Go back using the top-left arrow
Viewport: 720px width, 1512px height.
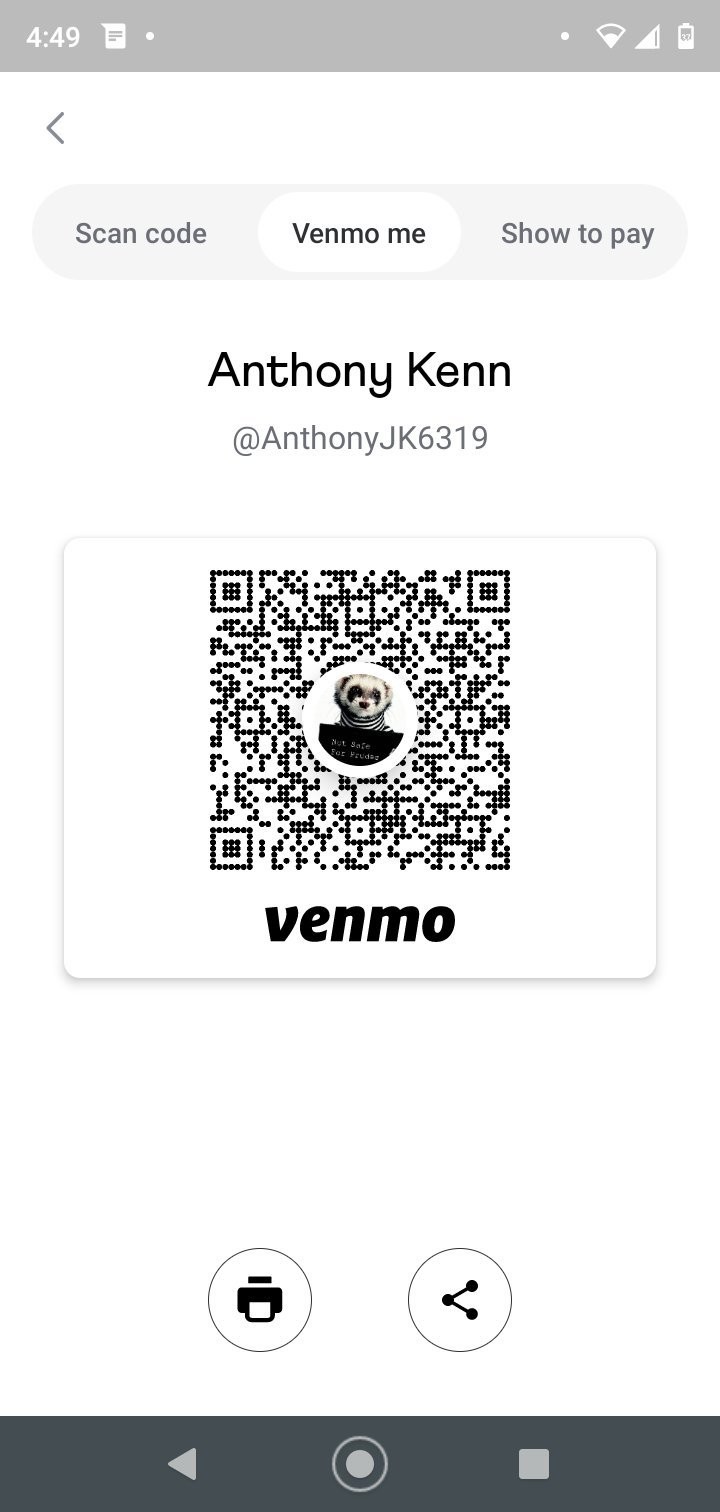[x=55, y=128]
